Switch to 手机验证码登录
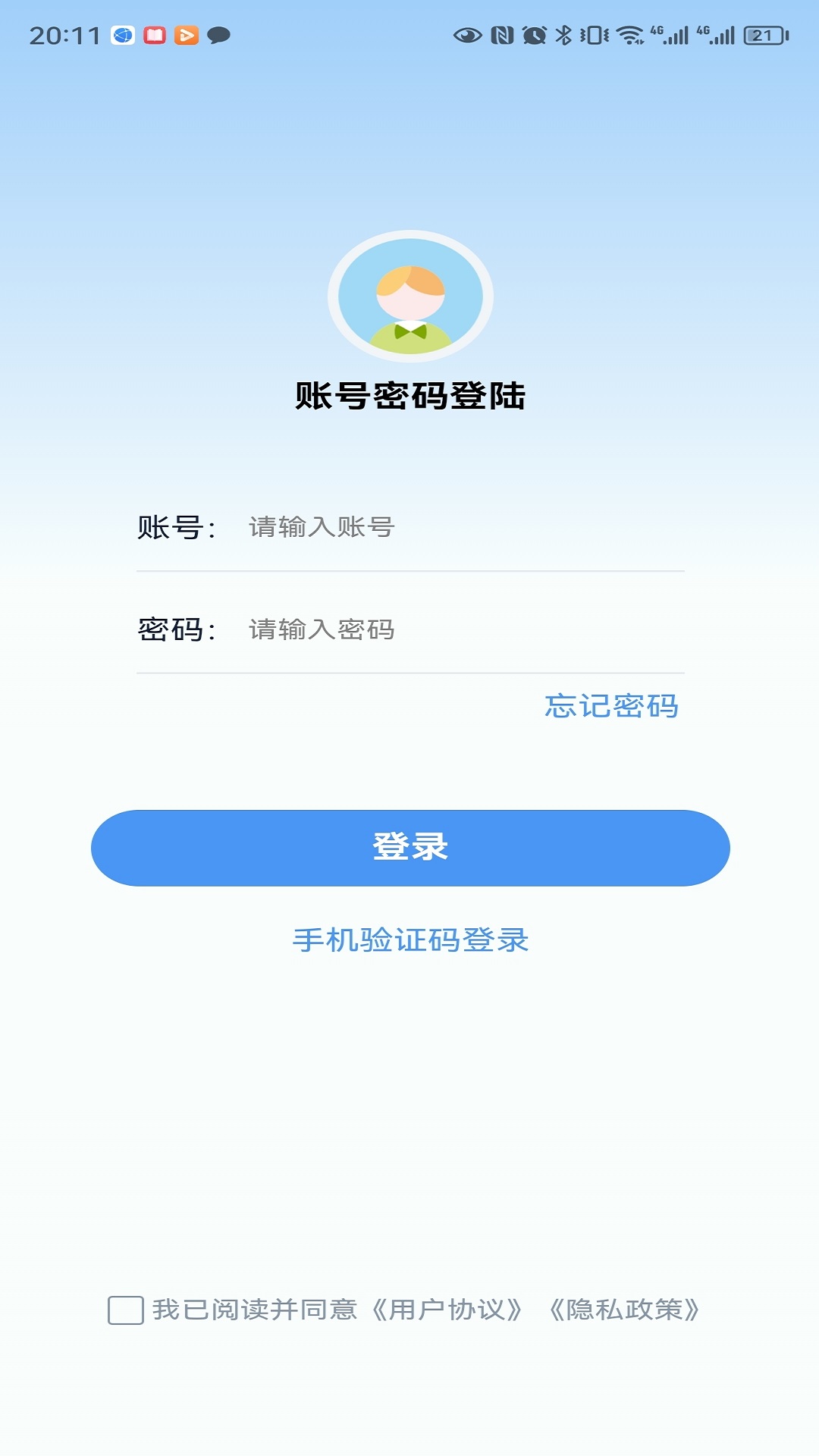 pos(410,940)
